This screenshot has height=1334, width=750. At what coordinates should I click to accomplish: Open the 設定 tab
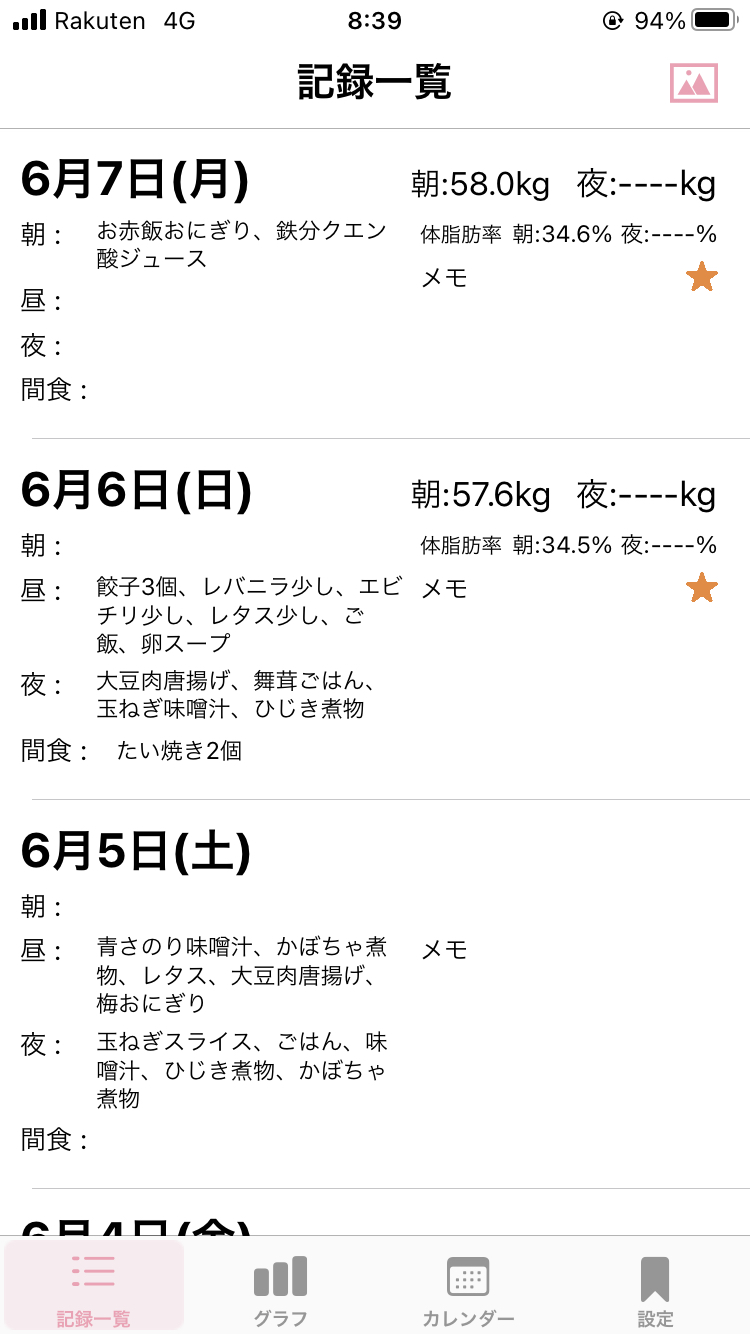655,1291
